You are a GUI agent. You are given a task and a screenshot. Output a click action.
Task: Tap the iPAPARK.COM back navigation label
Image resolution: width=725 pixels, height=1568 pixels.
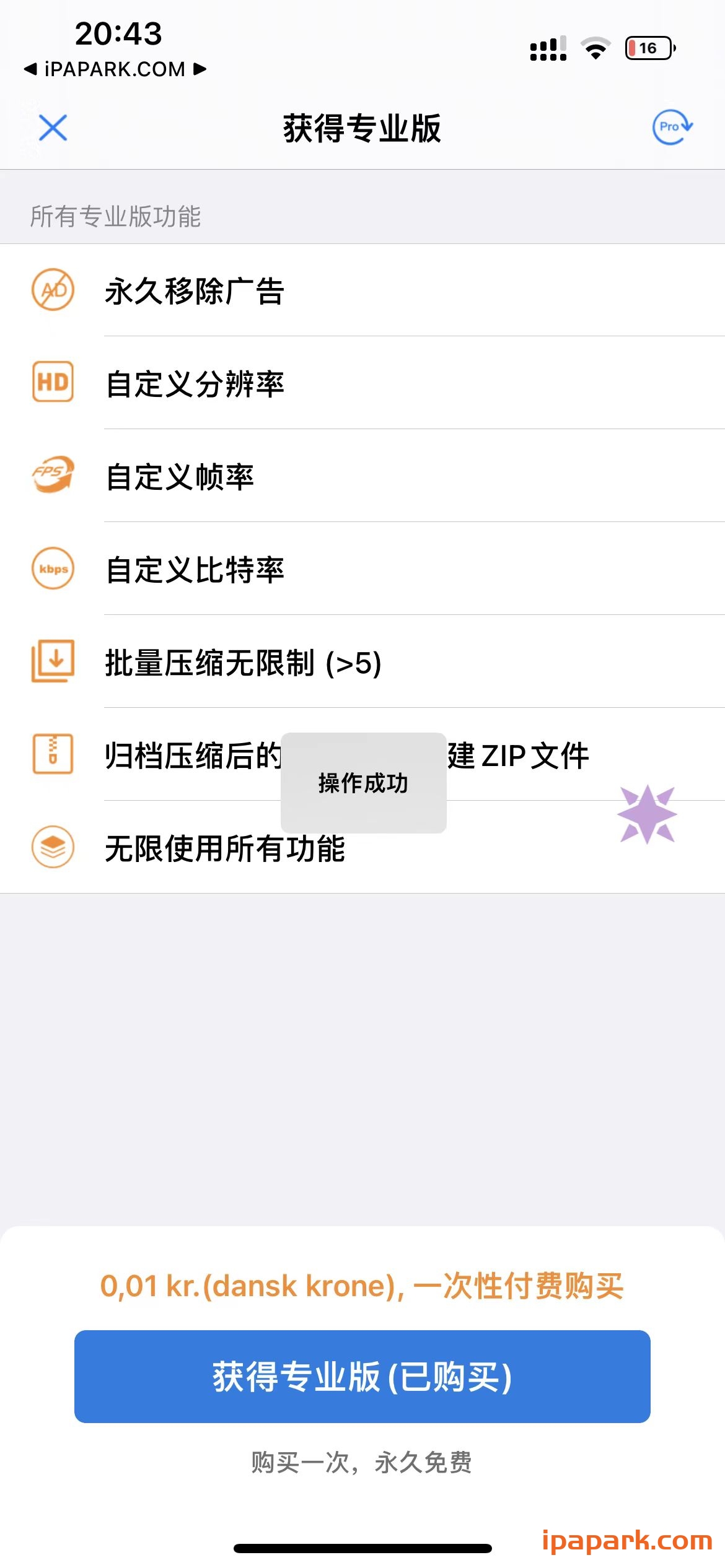115,69
